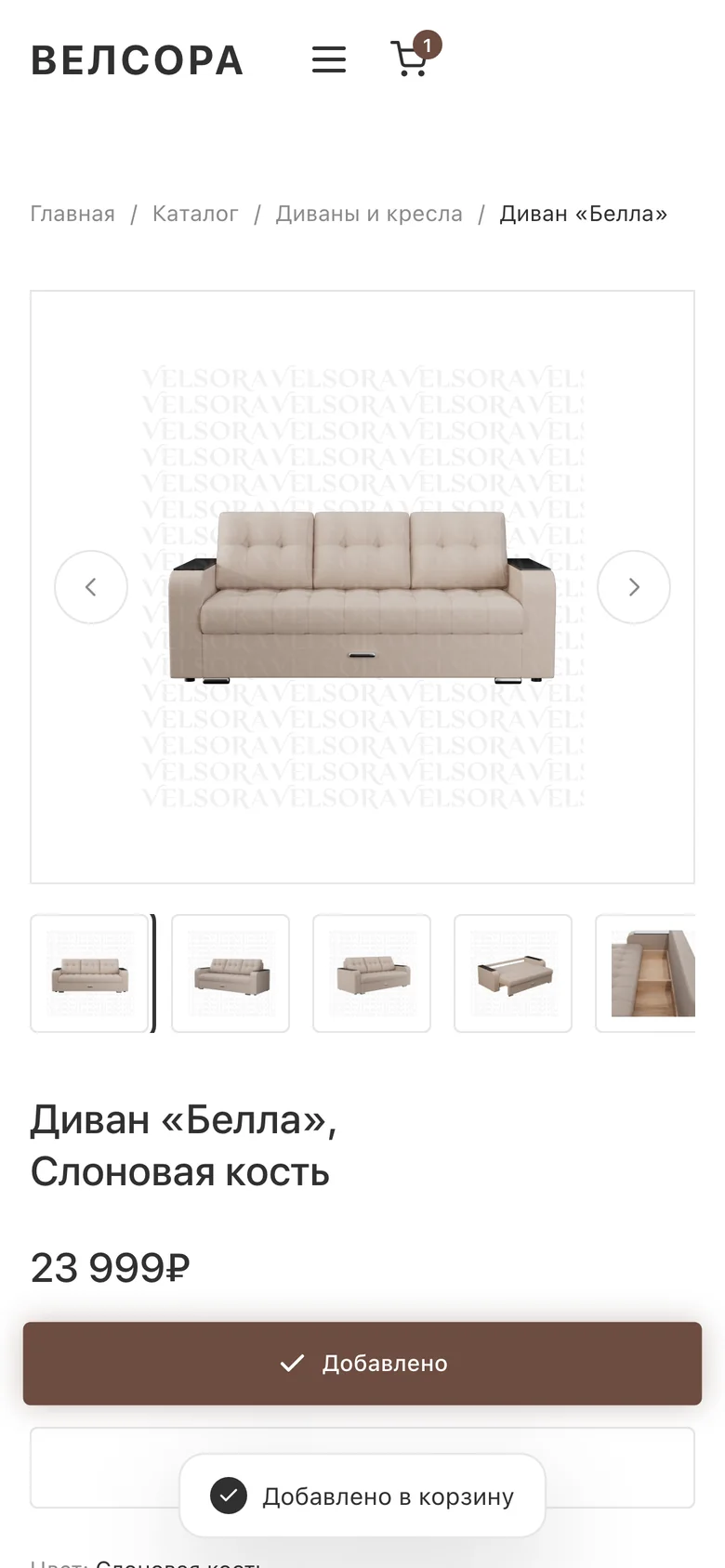This screenshot has width=725, height=1568.
Task: Show the previous sofa photo
Action: click(91, 587)
